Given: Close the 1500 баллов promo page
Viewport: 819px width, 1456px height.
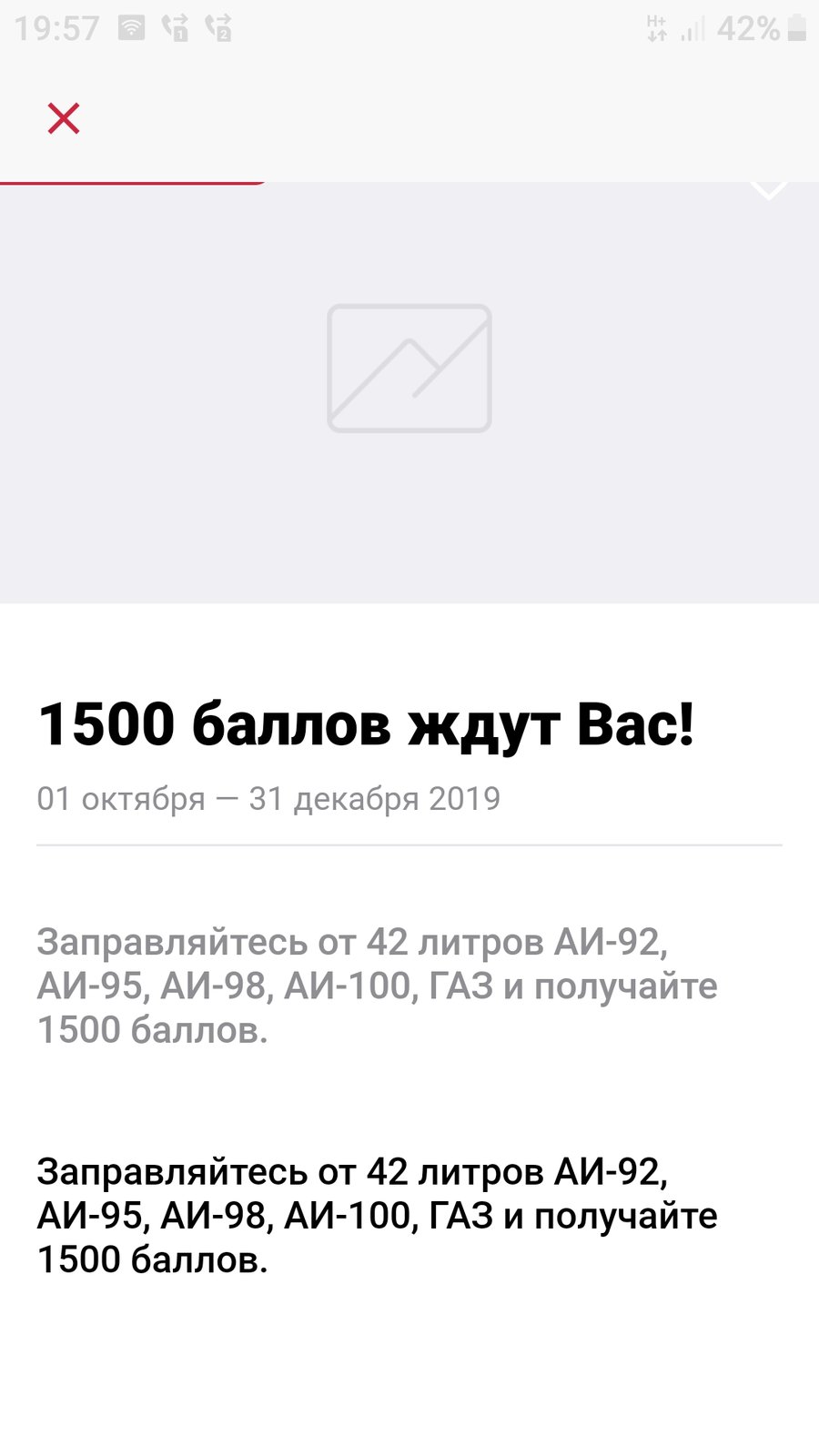Looking at the screenshot, I should 64,118.
